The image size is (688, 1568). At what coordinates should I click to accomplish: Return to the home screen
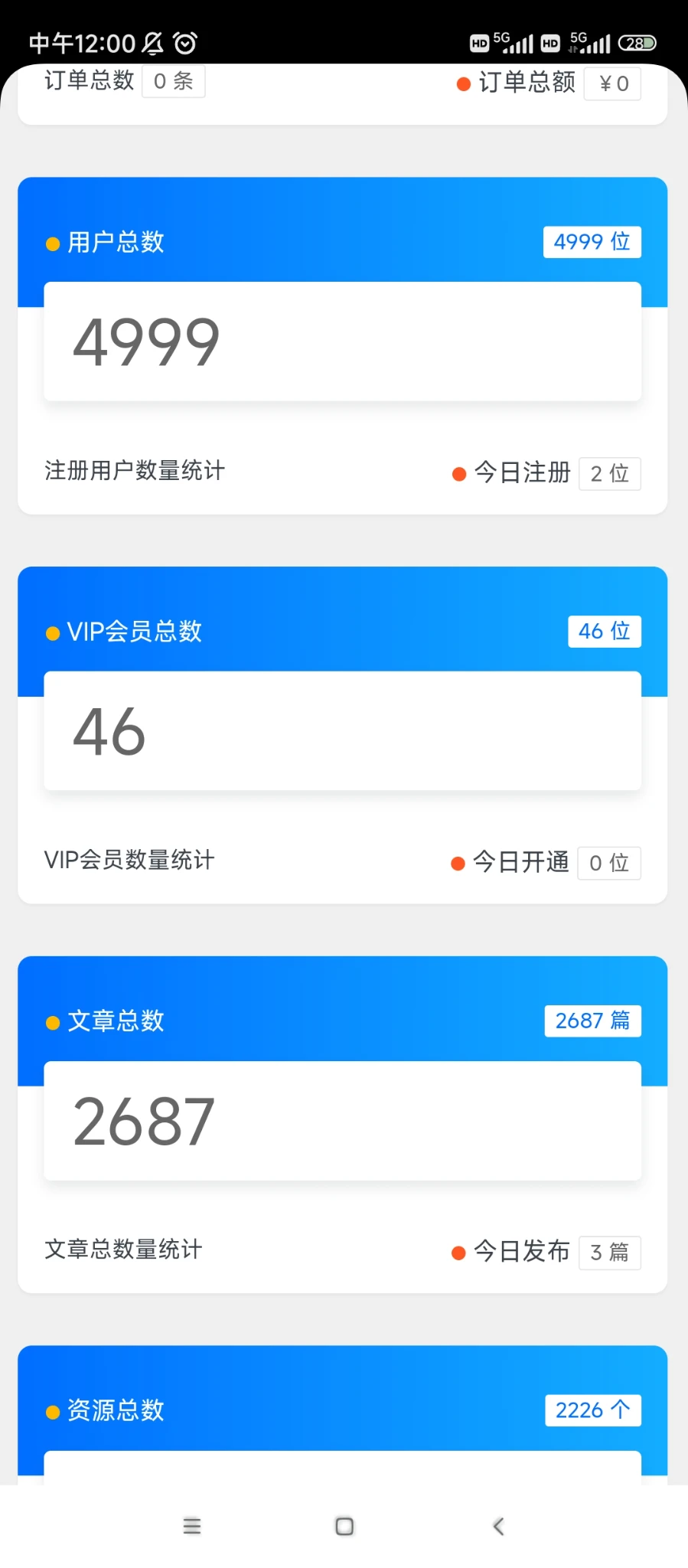[344, 1527]
